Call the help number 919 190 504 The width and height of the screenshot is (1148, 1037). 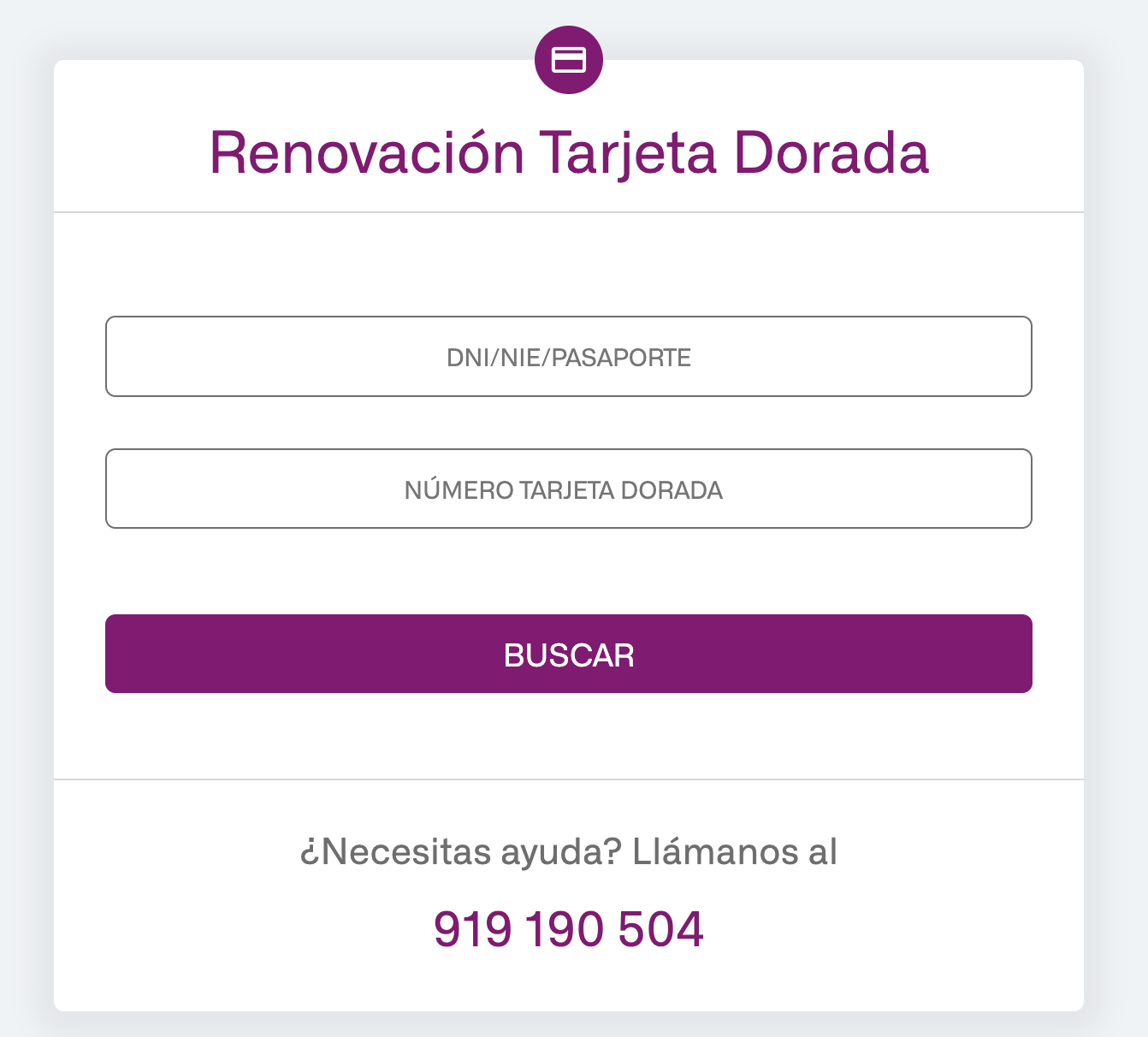point(568,929)
